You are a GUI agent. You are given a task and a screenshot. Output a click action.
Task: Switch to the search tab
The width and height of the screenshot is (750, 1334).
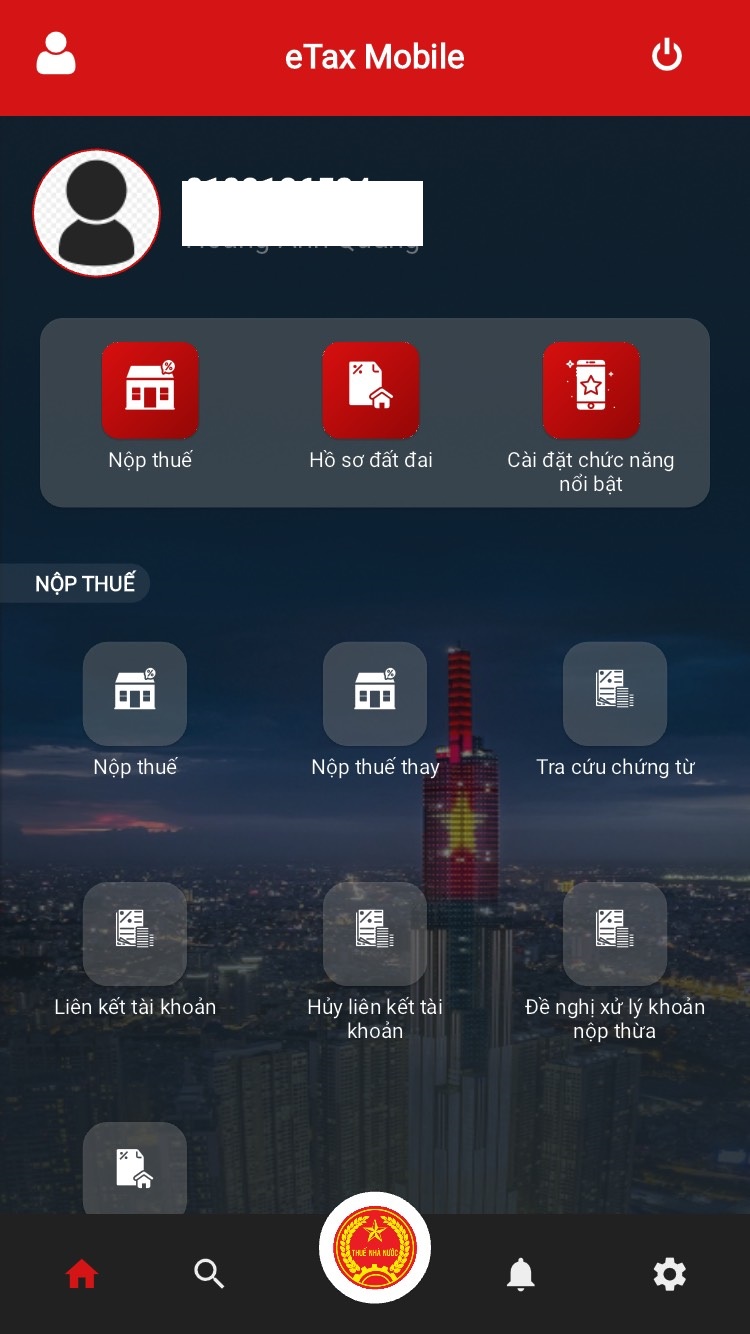pyautogui.click(x=209, y=1274)
